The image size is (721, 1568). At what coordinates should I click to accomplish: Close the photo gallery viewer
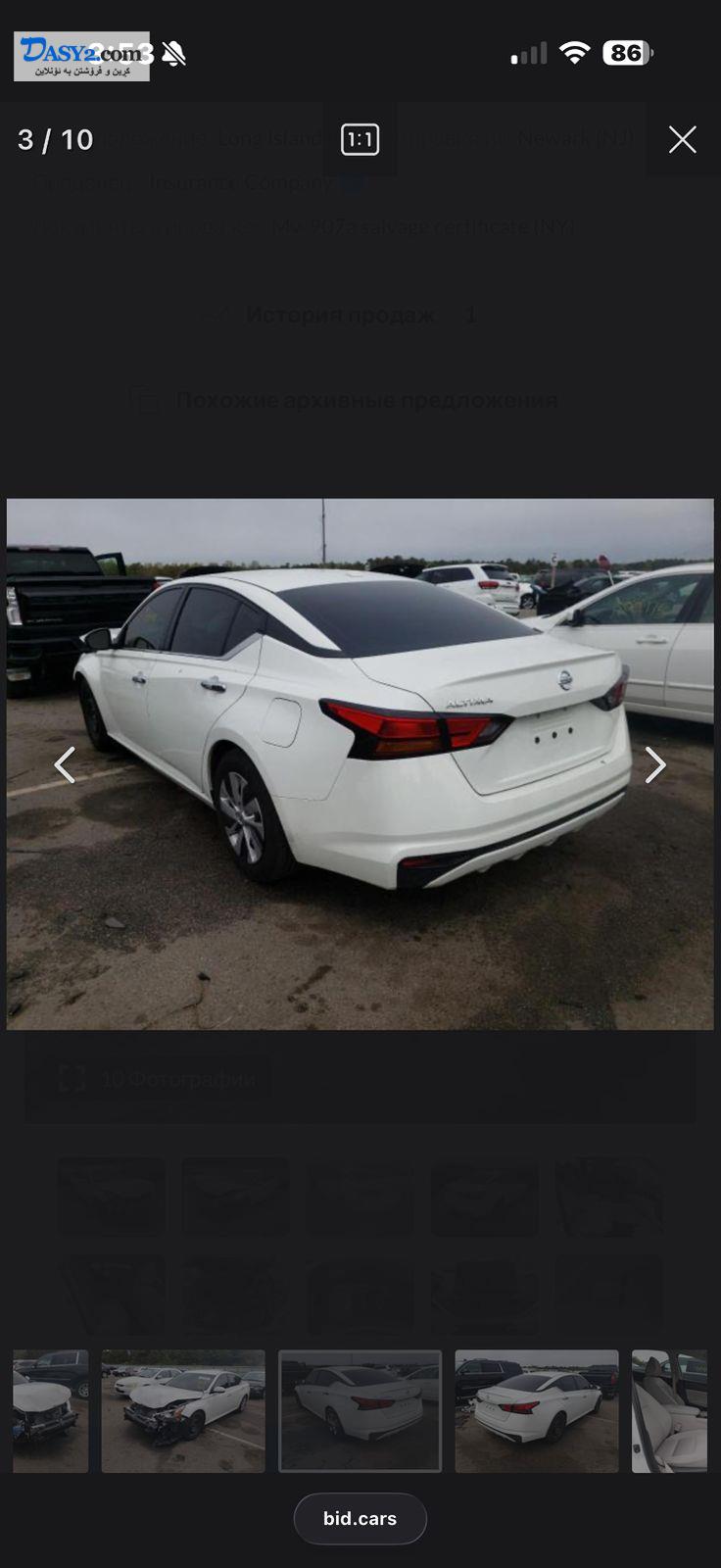[x=682, y=140]
